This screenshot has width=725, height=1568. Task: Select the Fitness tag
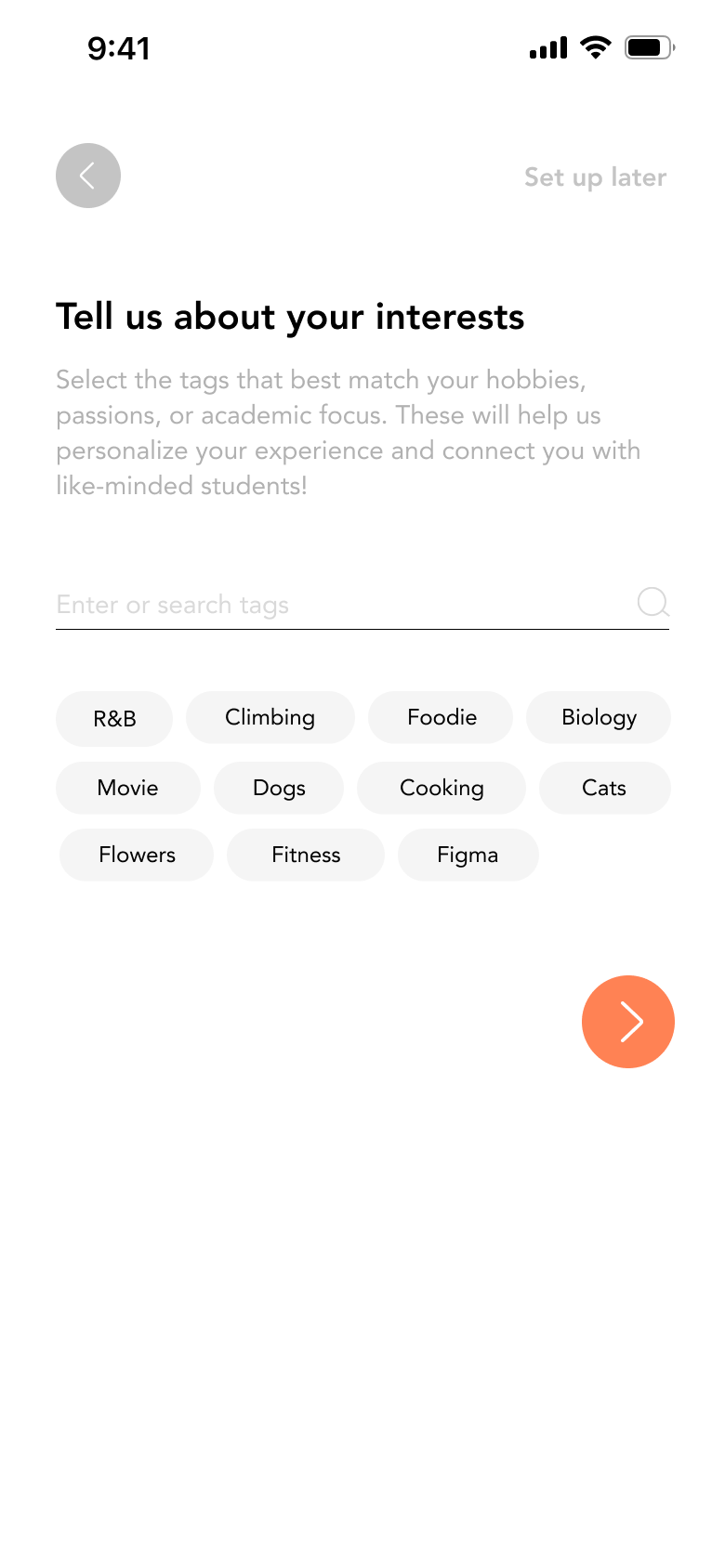(x=306, y=855)
